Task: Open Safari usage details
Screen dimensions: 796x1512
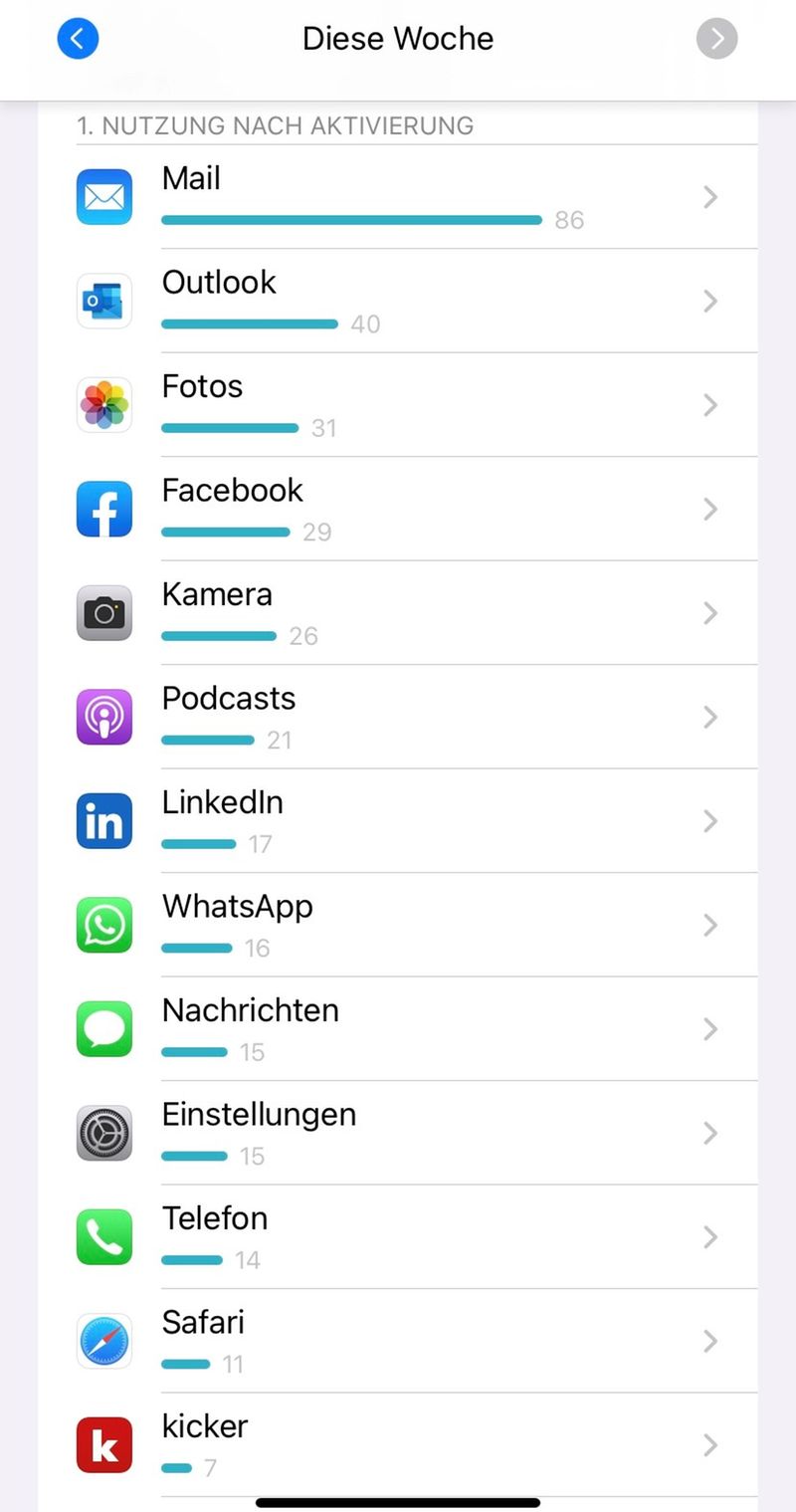Action: pos(418,1341)
